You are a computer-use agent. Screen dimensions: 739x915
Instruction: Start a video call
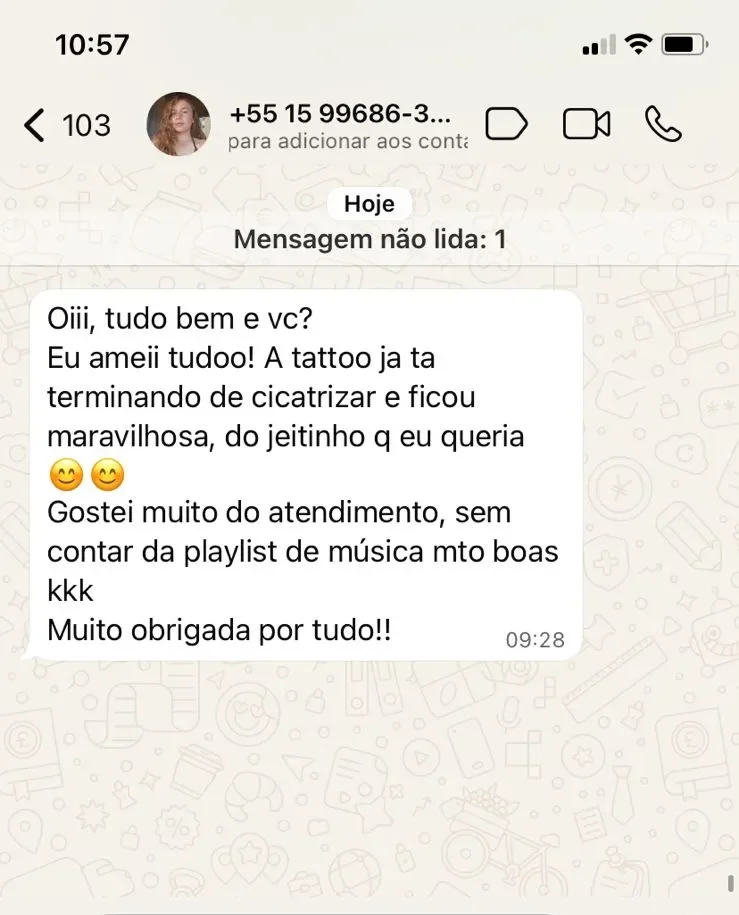tap(586, 124)
